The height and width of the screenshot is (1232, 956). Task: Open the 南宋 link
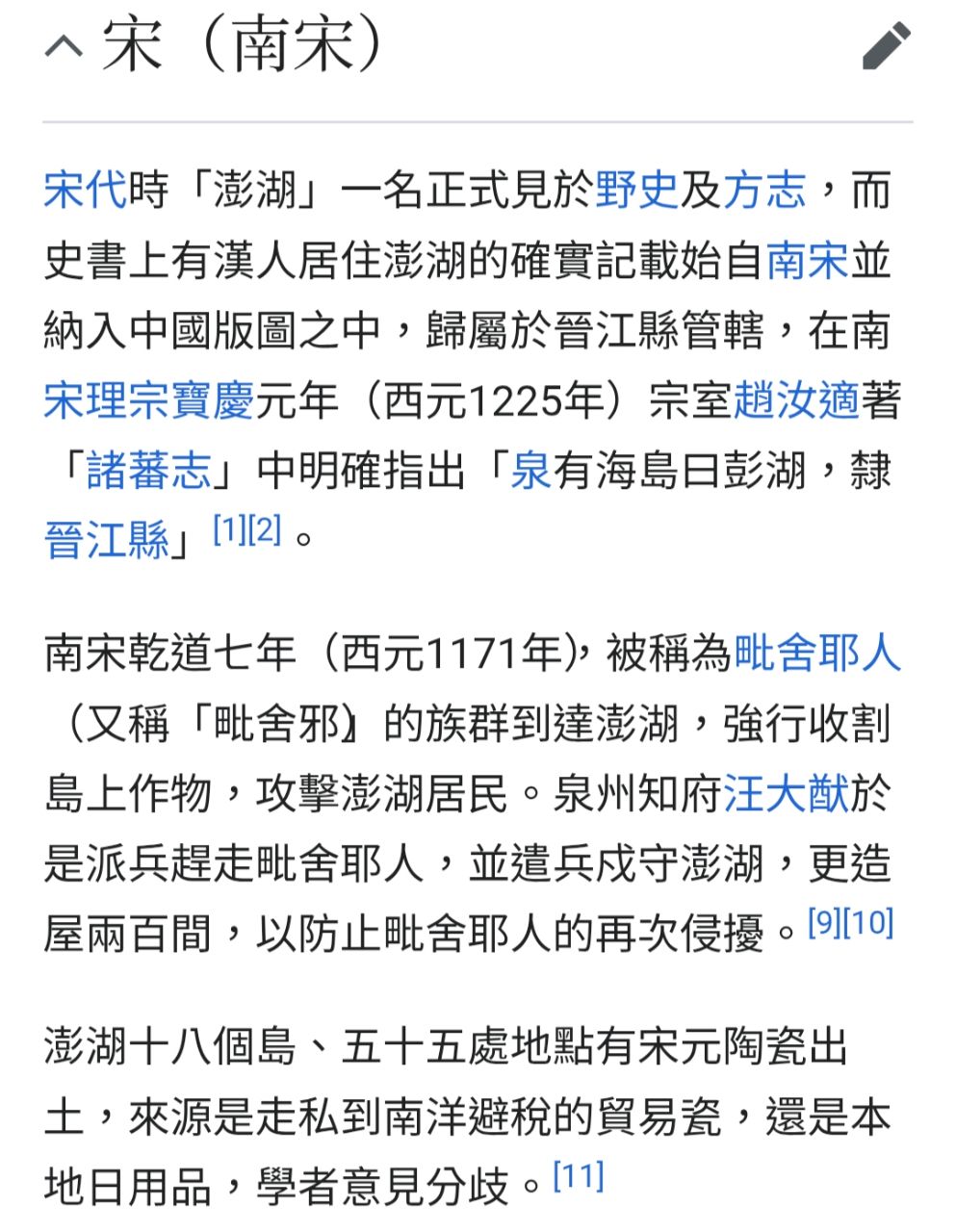[807, 261]
